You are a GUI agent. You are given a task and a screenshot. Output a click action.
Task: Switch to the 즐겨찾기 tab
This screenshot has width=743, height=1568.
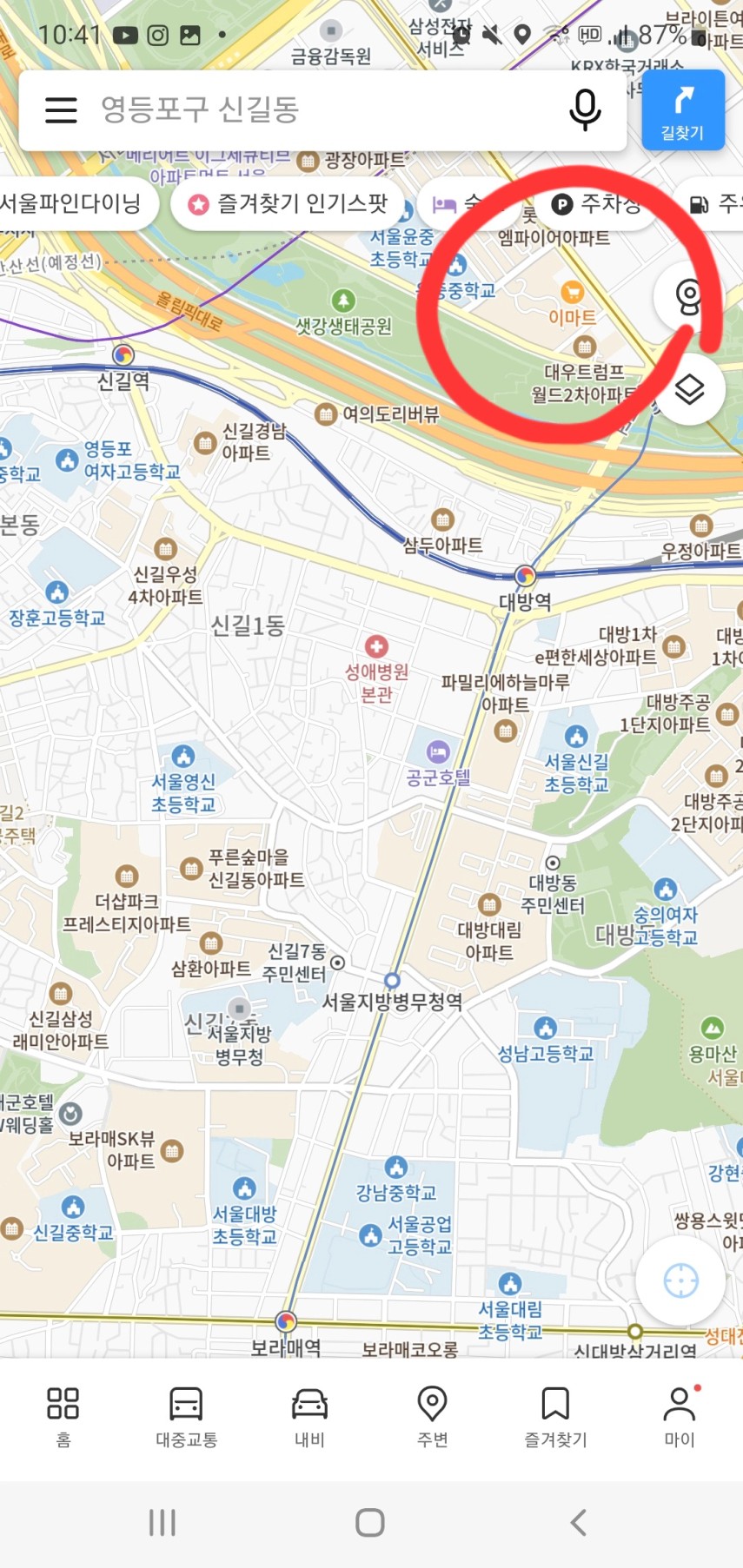[555, 1417]
